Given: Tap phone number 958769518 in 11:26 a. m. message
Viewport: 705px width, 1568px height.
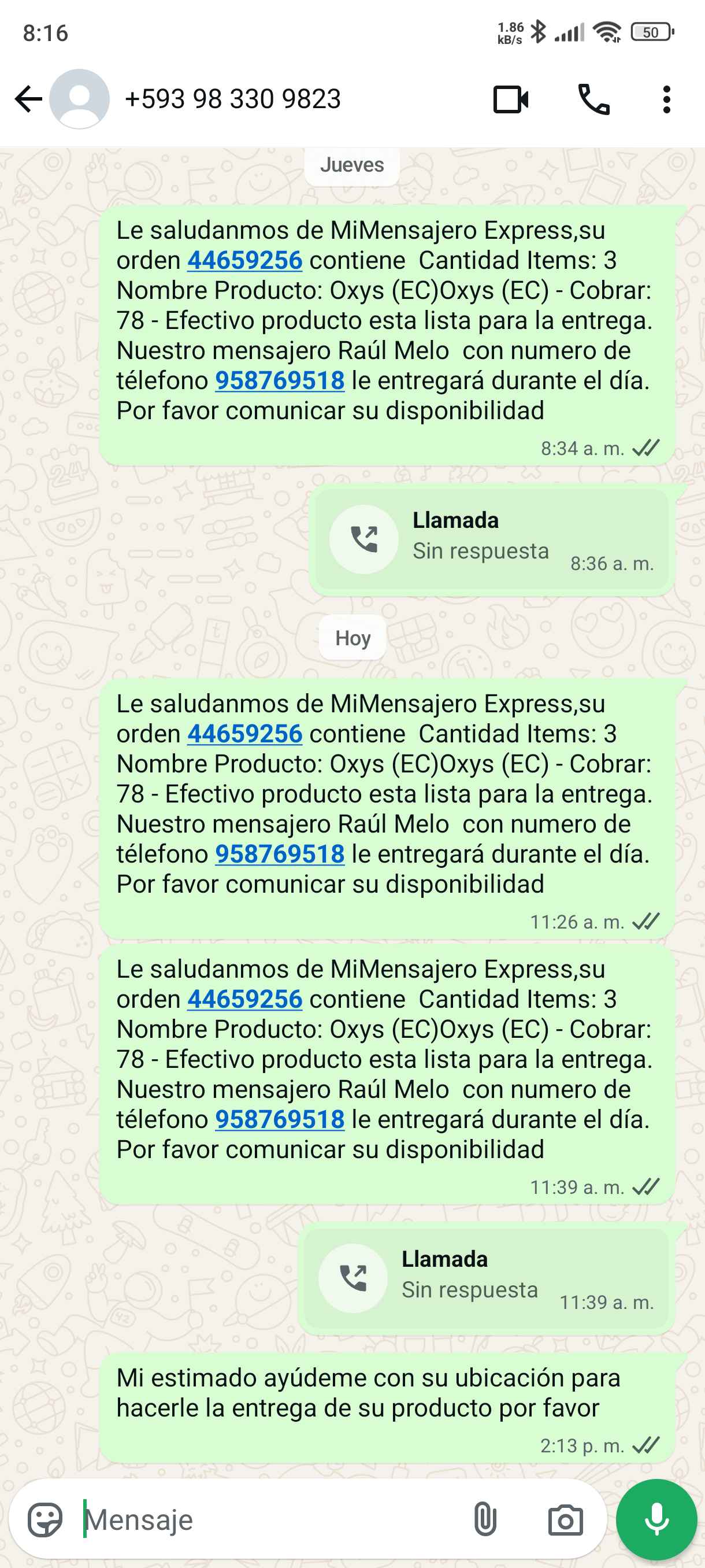Looking at the screenshot, I should point(280,855).
